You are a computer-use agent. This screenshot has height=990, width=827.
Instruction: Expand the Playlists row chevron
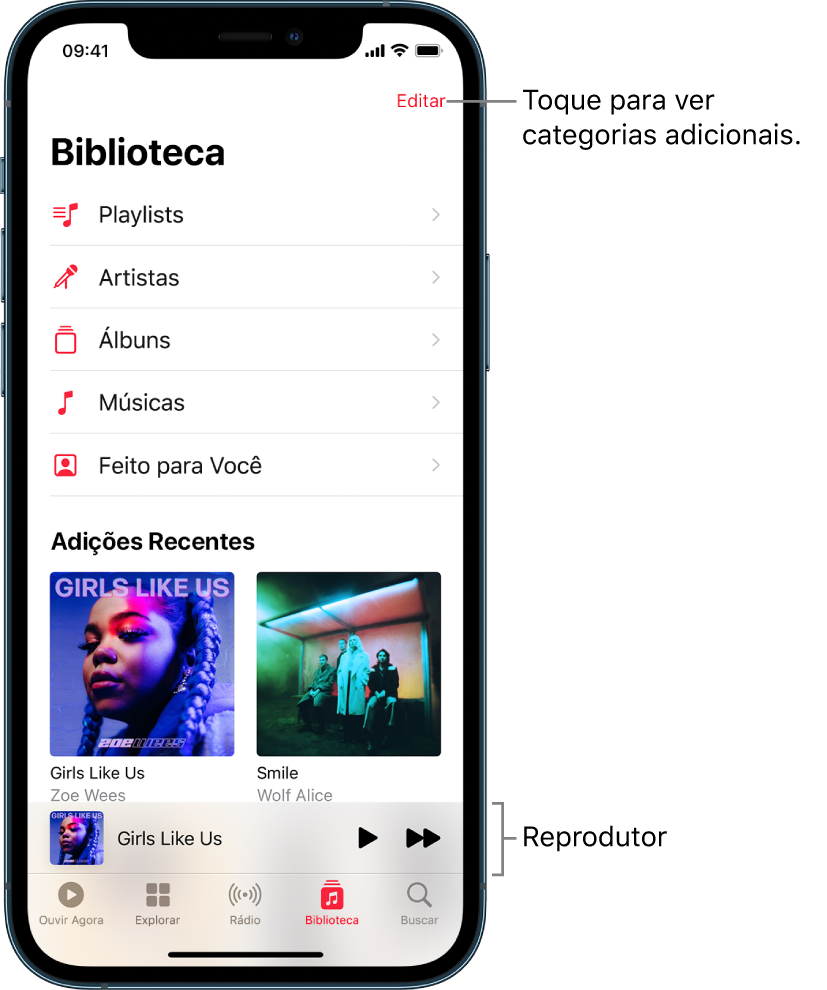pyautogui.click(x=434, y=214)
